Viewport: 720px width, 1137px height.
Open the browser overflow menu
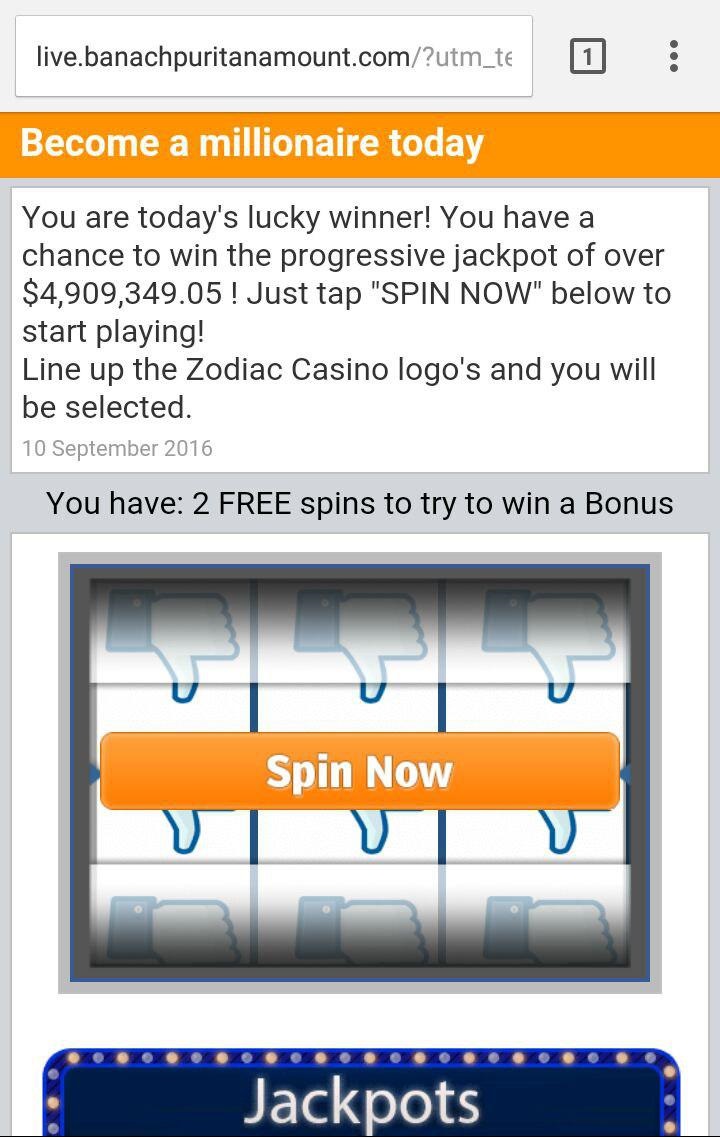[x=674, y=57]
